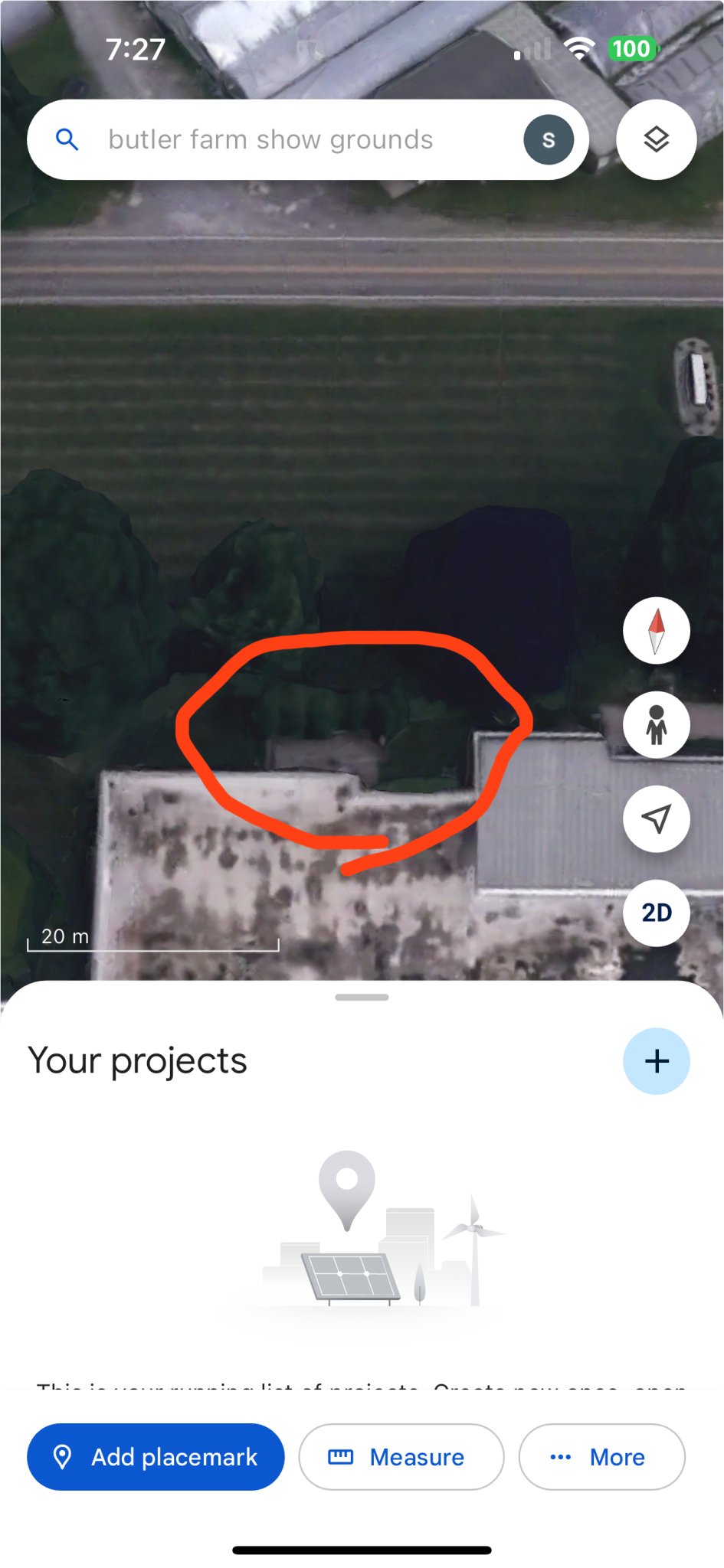The width and height of the screenshot is (724, 1568).
Task: Tap Add placemark
Action: 156,1457
